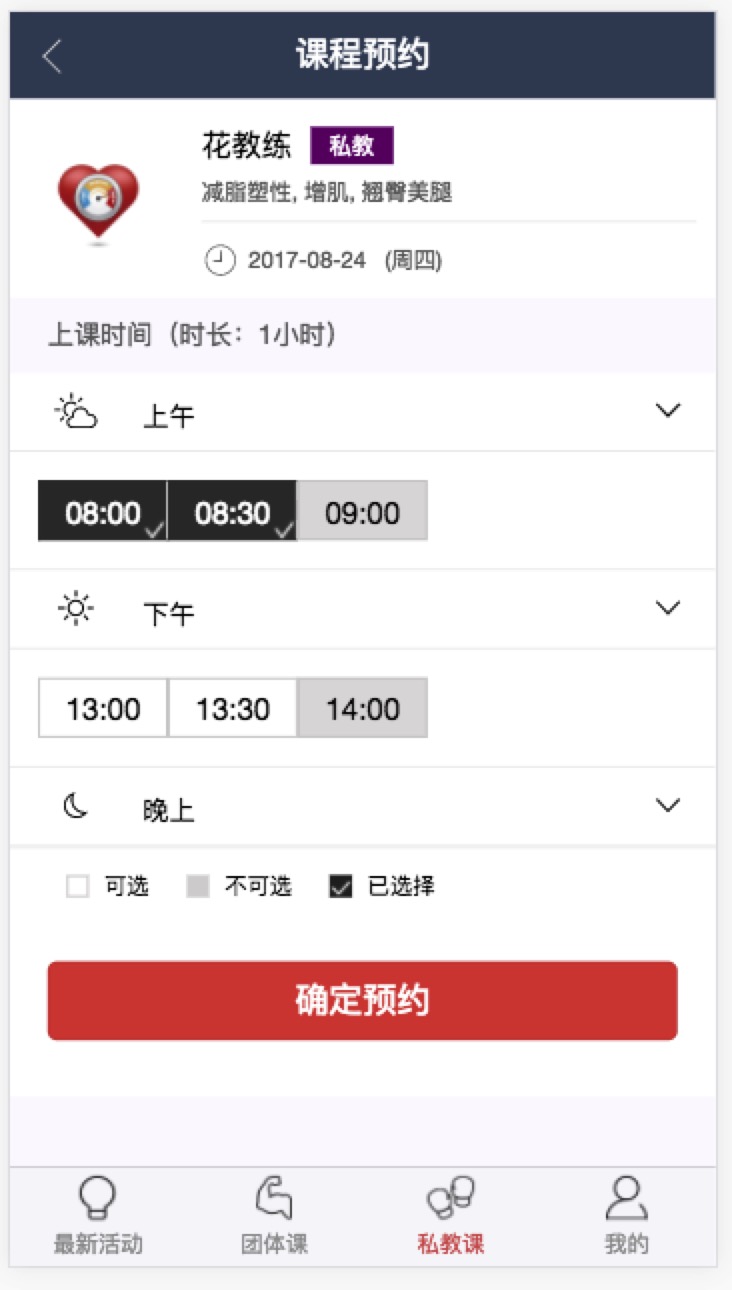
Task: Switch to the 最新活动 tab
Action: tap(98, 1217)
